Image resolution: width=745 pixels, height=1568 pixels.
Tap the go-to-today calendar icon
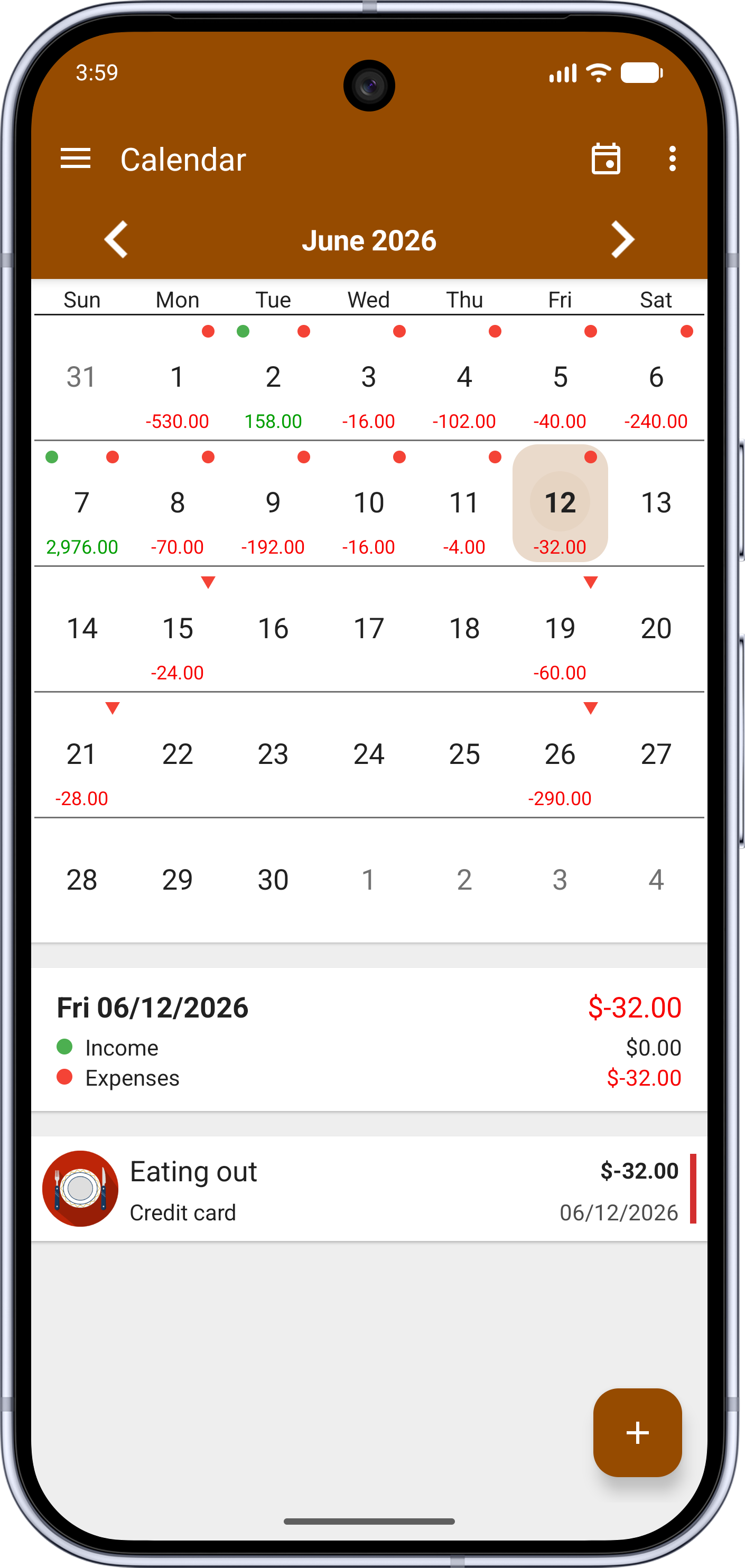(x=606, y=159)
